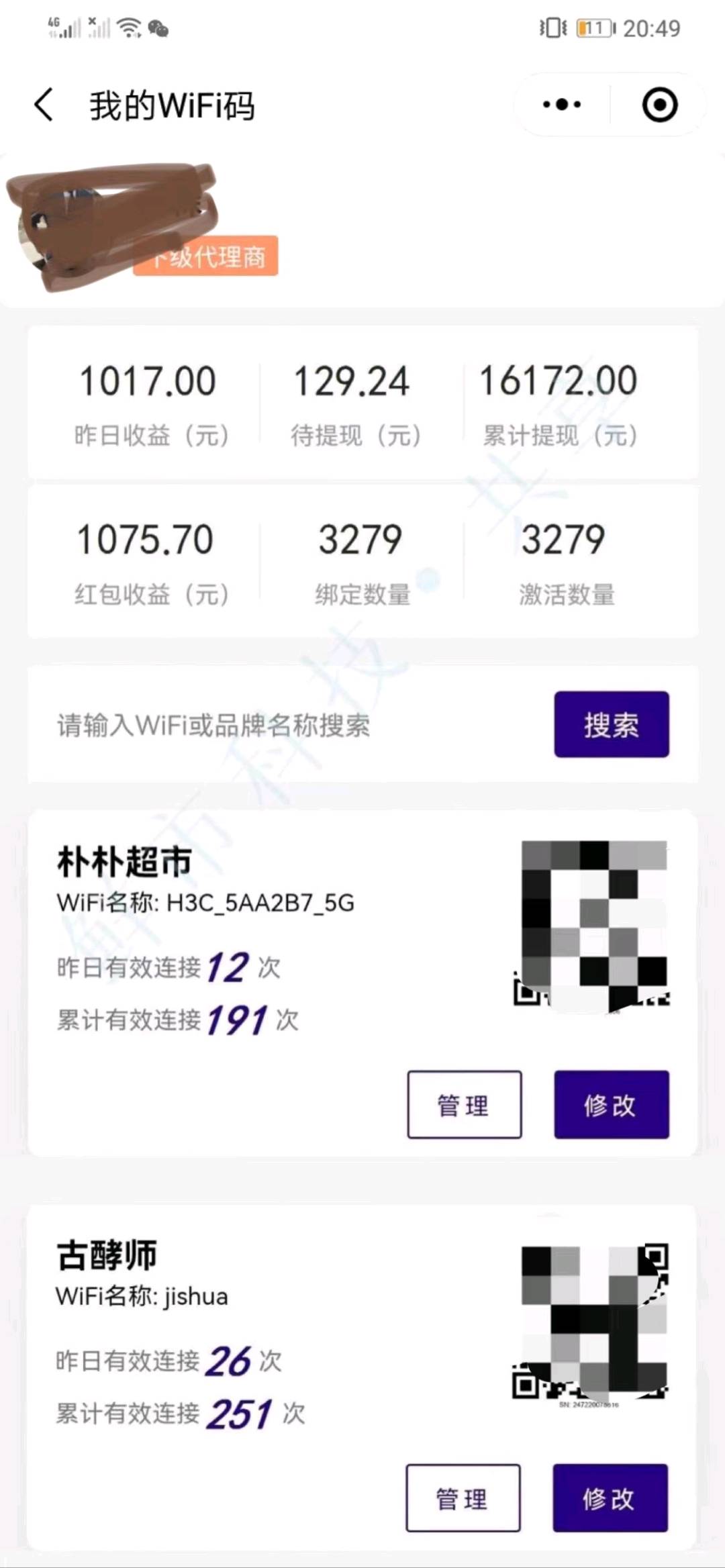Tap the 搜索 button

coord(611,724)
